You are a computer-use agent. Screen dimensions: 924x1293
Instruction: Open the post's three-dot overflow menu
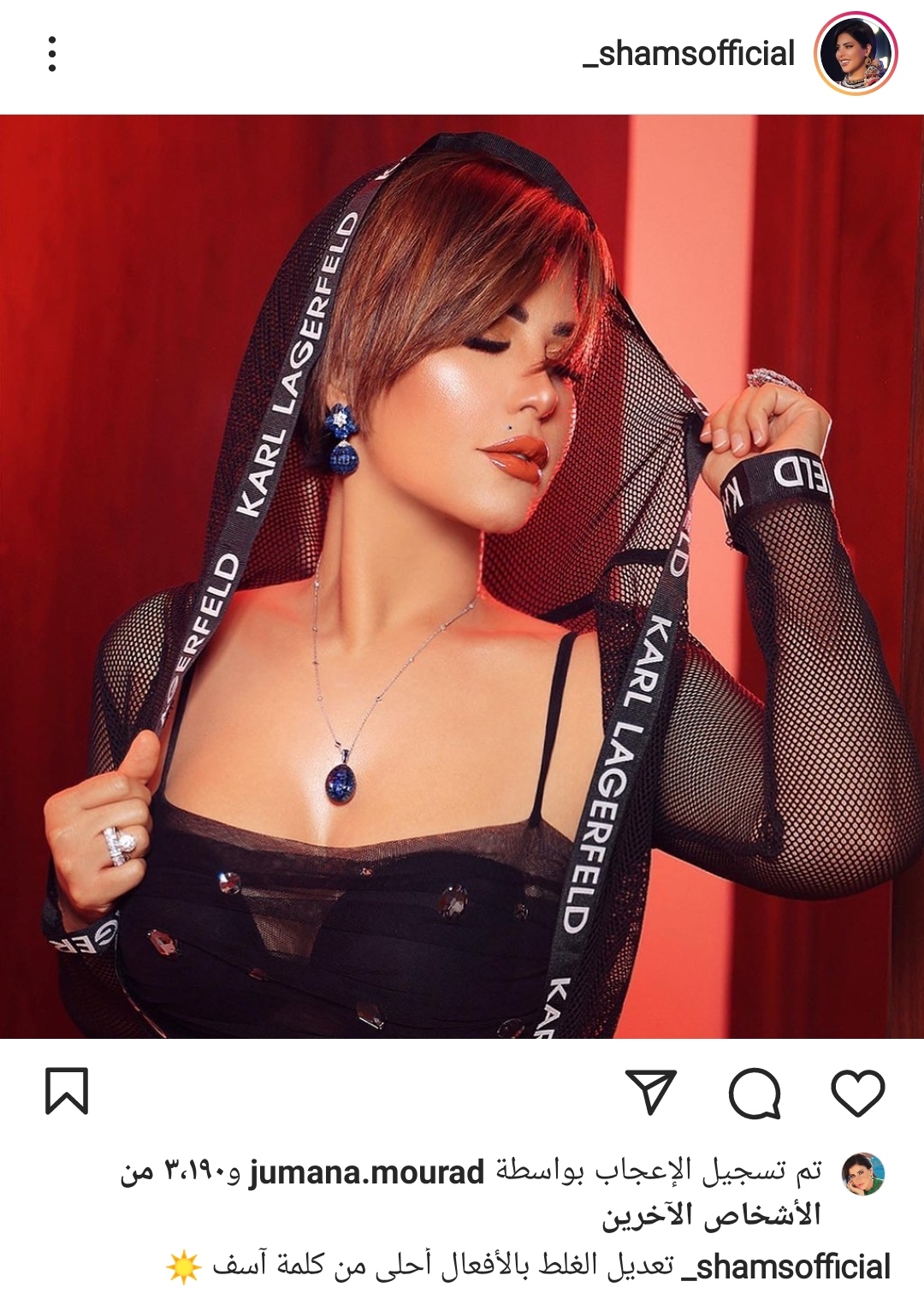(52, 54)
